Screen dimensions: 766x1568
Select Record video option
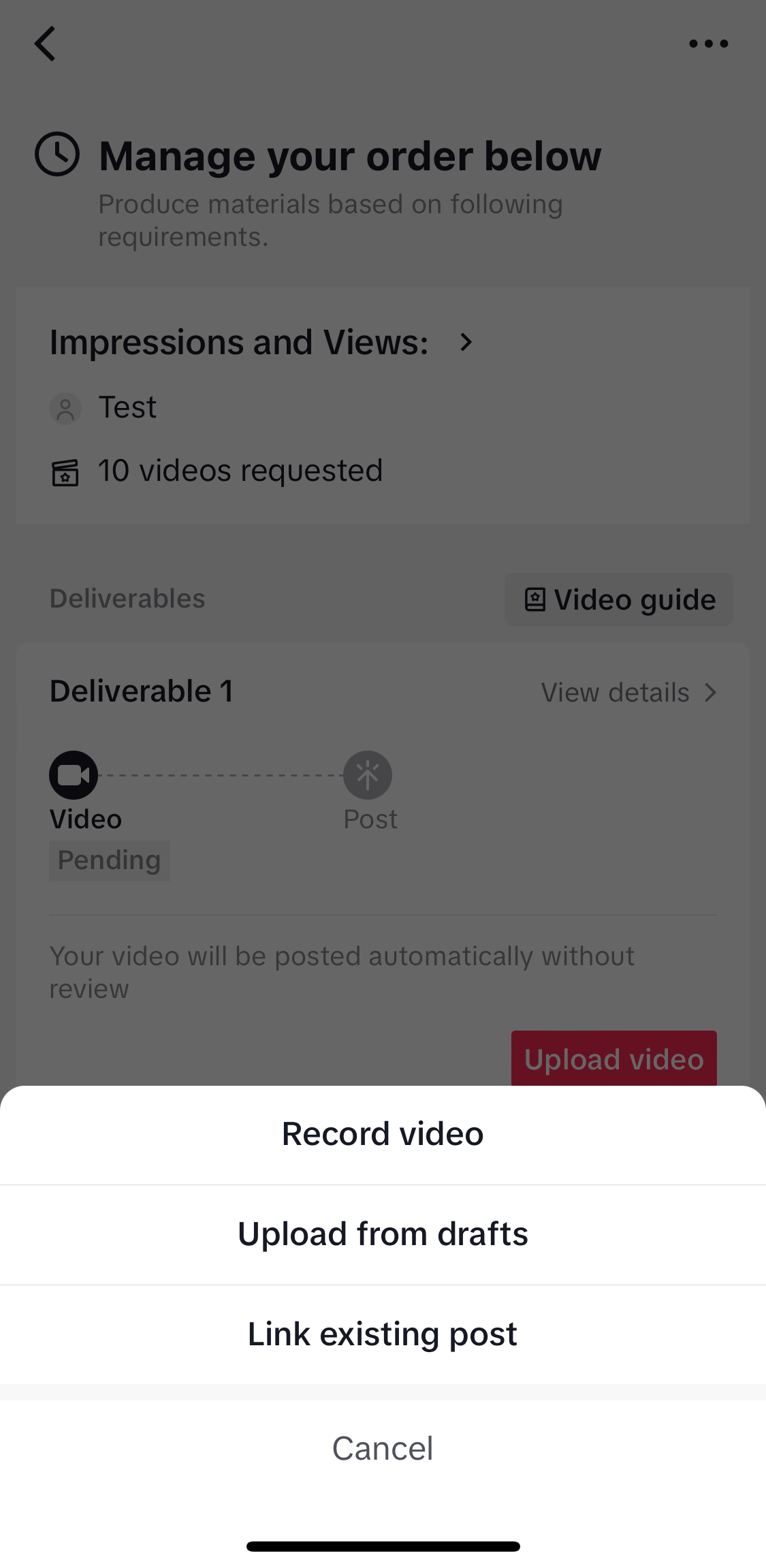point(383,1134)
